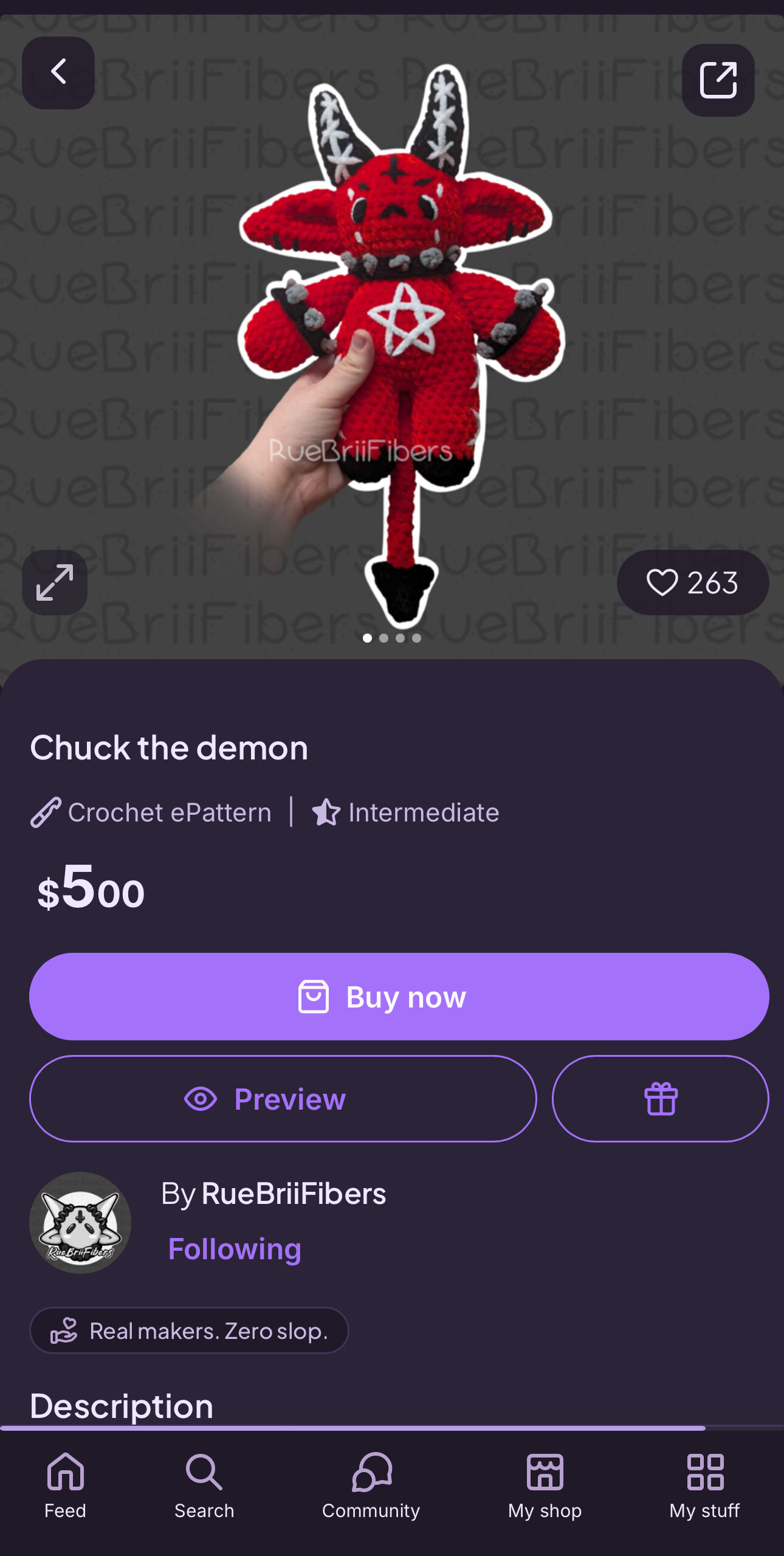Like Chuck the demon with the heart button
Screen dimensions: 784x1556
[x=692, y=582]
